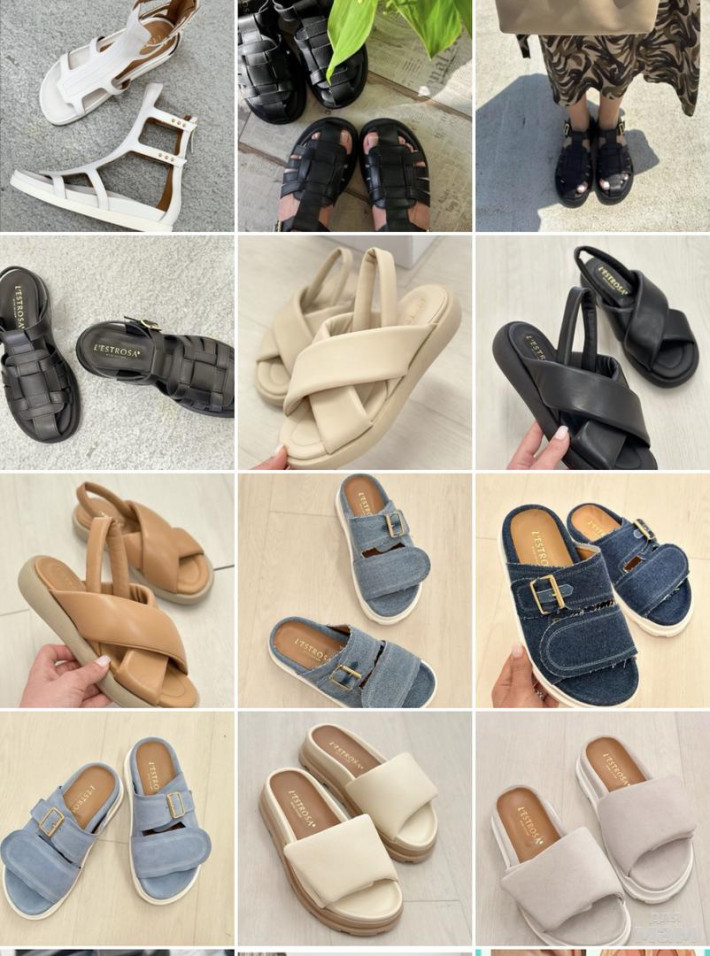Screen dimensions: 710x956
Task: Open the beige cross-strap sandals post
Action: point(354,352)
